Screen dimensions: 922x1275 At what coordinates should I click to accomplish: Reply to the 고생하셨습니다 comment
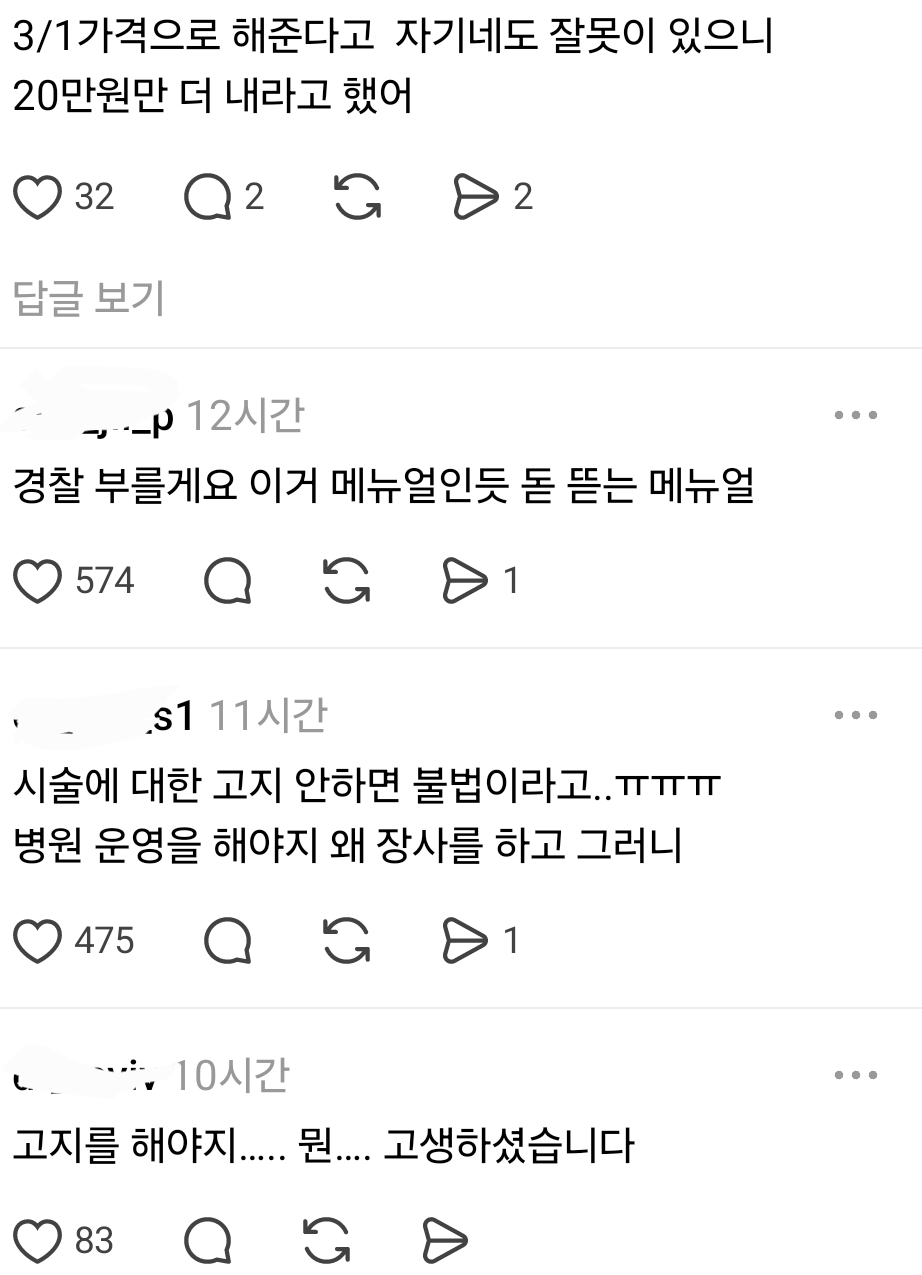tap(209, 1241)
